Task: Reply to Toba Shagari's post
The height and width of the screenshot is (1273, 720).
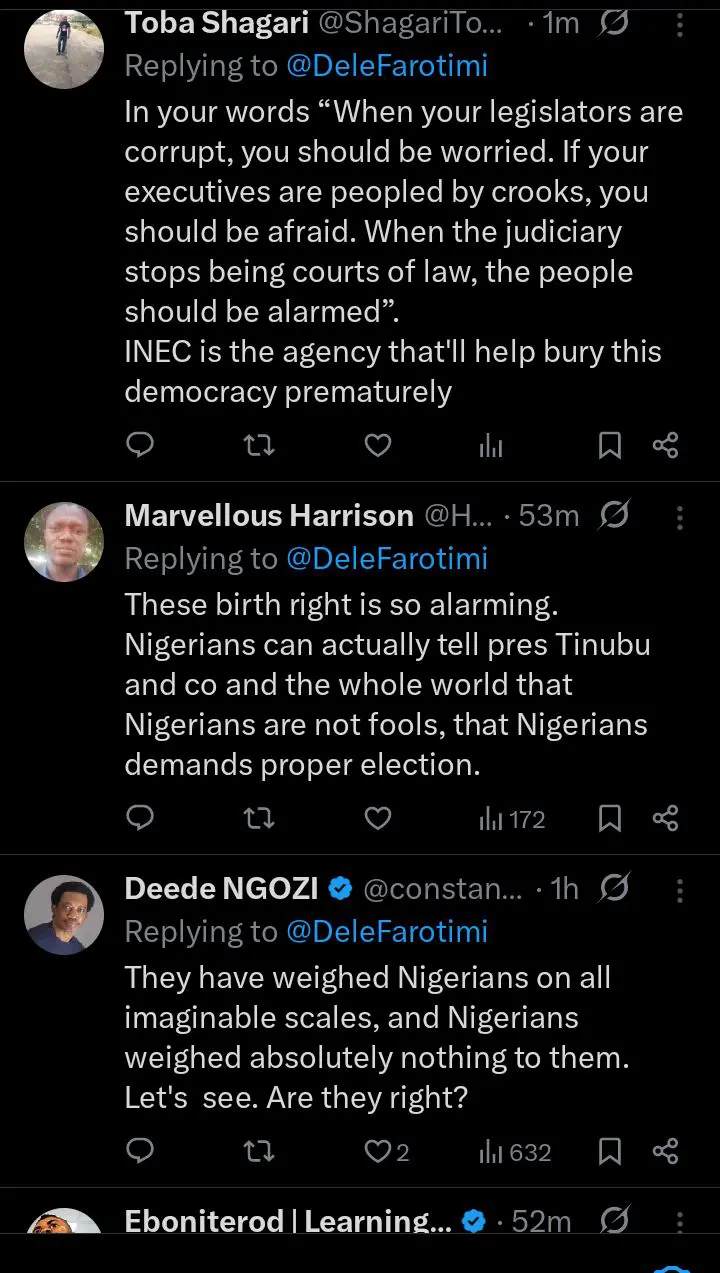Action: click(x=141, y=445)
